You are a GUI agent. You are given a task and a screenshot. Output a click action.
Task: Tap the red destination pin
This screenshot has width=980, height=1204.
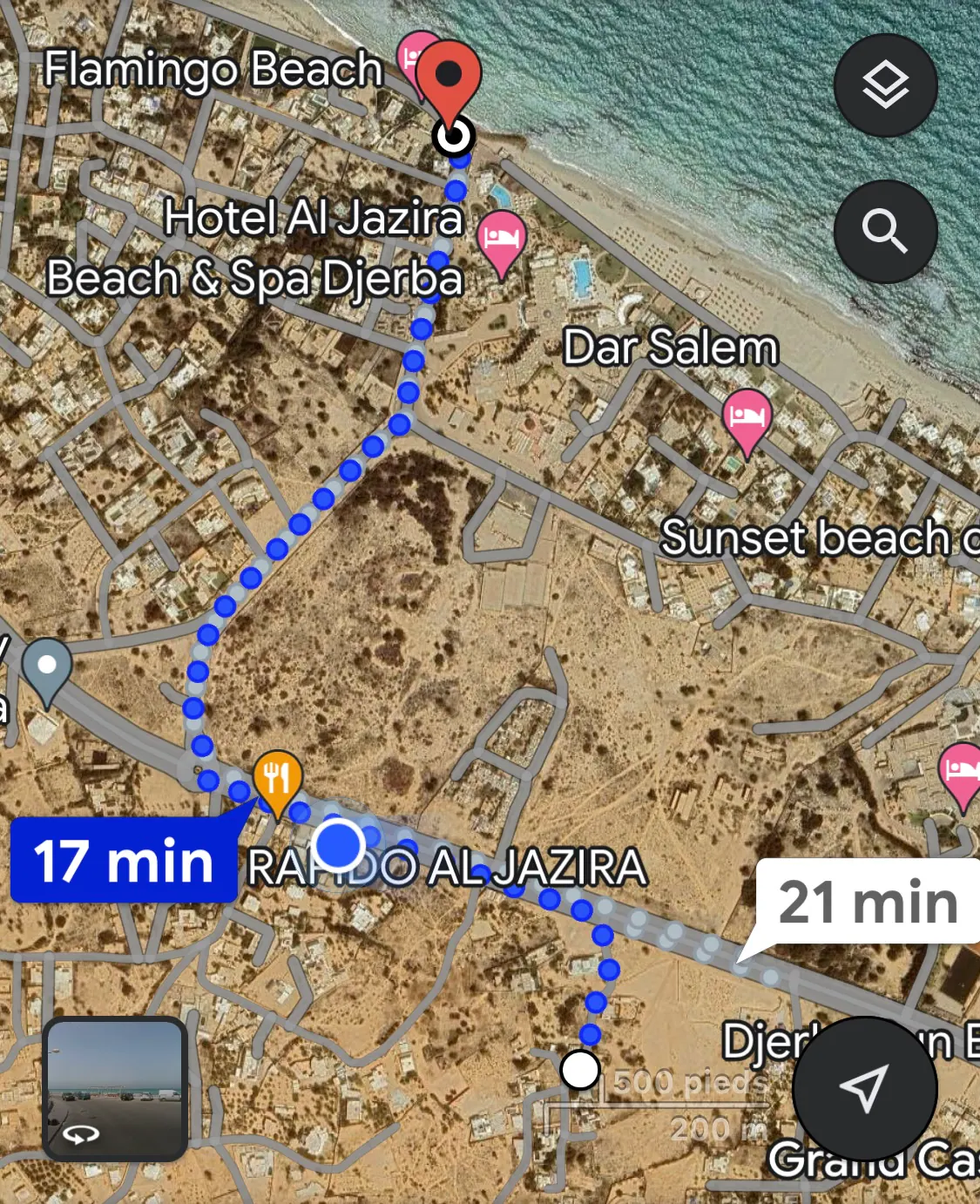coord(449,77)
